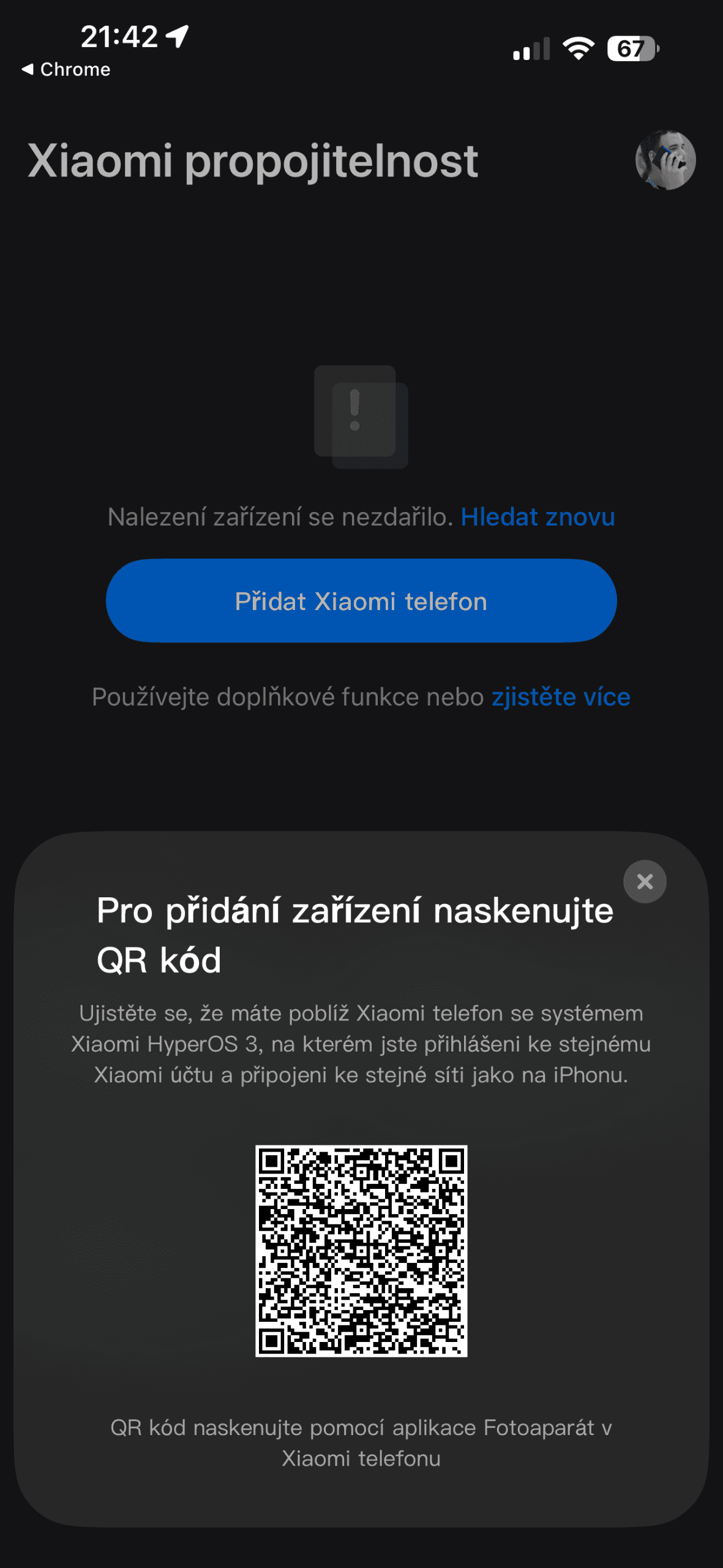Screen dimensions: 723x1568
Task: Tap Přidat Xiaomi telefon
Action: [361, 601]
